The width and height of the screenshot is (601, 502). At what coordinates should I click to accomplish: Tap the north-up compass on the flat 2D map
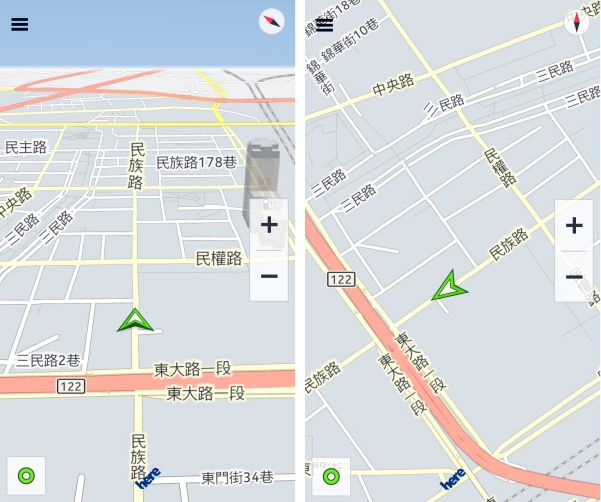point(577,22)
